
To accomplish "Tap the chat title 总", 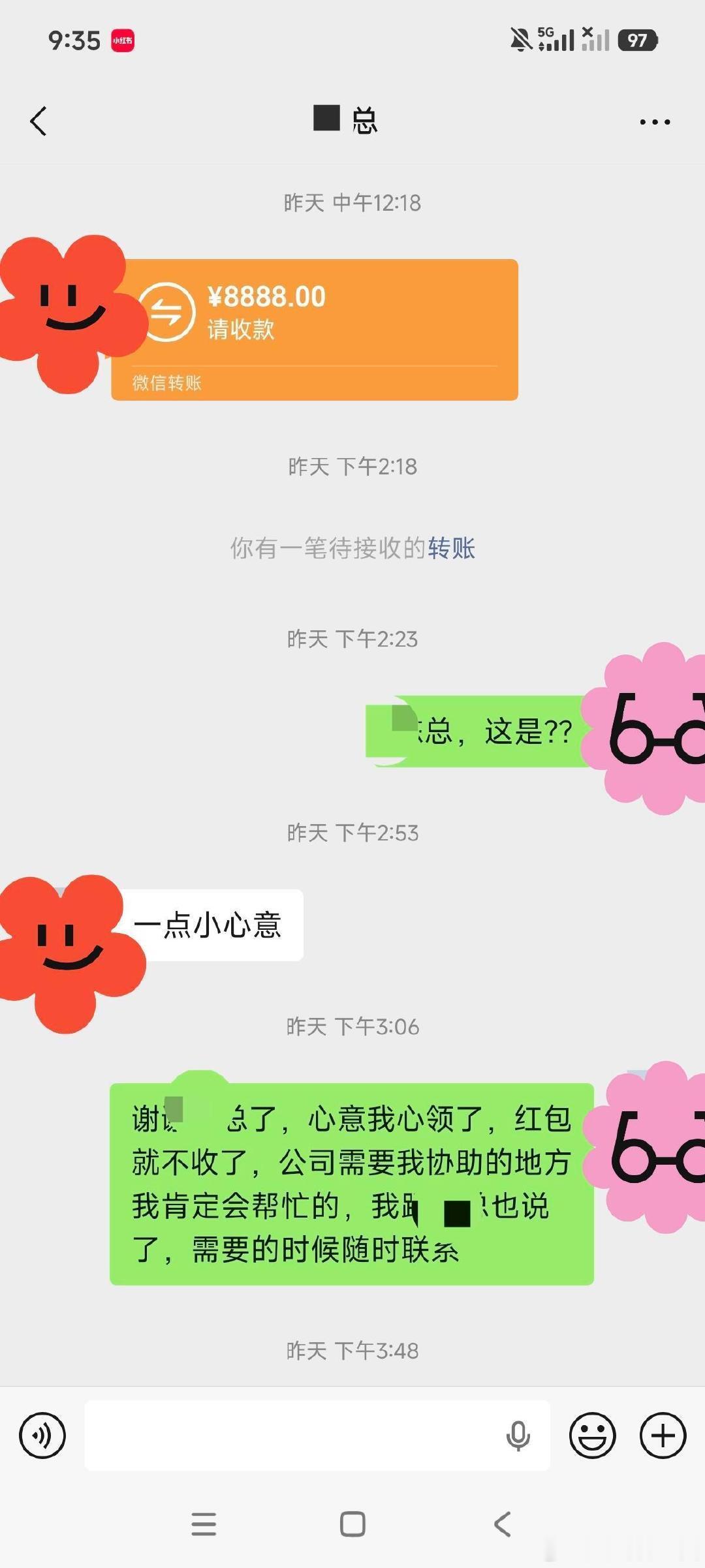I will (x=346, y=120).
